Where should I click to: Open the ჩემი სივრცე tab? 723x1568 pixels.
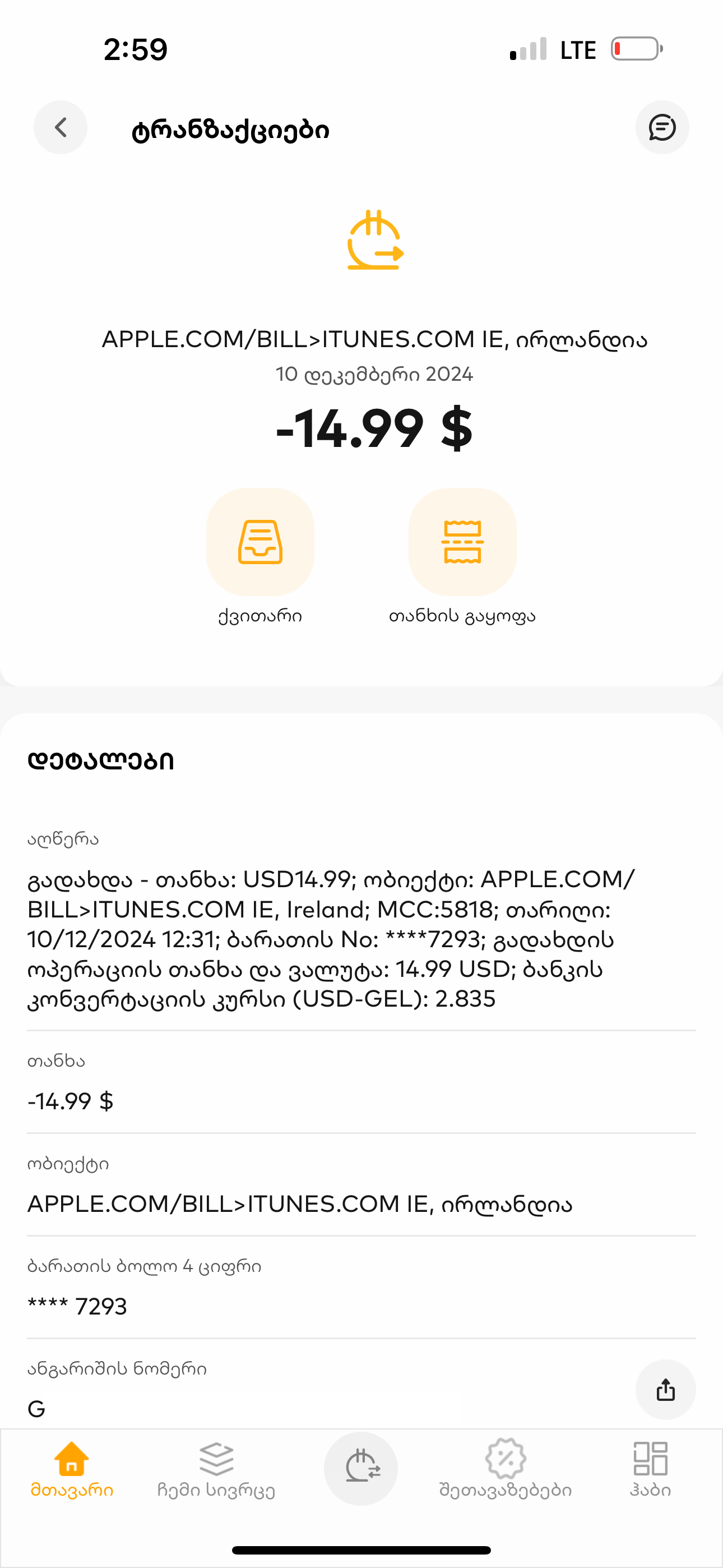pyautogui.click(x=216, y=1469)
